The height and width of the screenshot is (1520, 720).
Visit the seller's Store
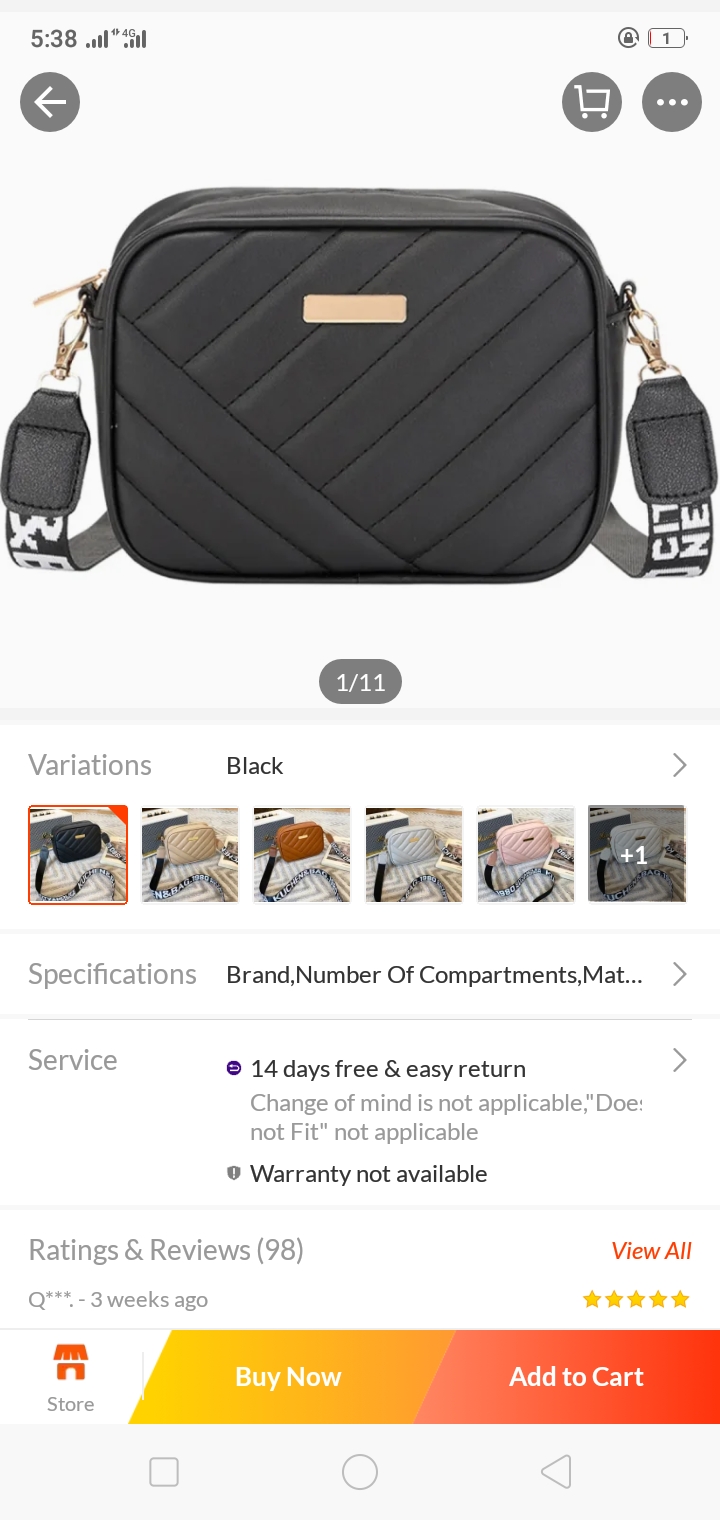point(70,1378)
